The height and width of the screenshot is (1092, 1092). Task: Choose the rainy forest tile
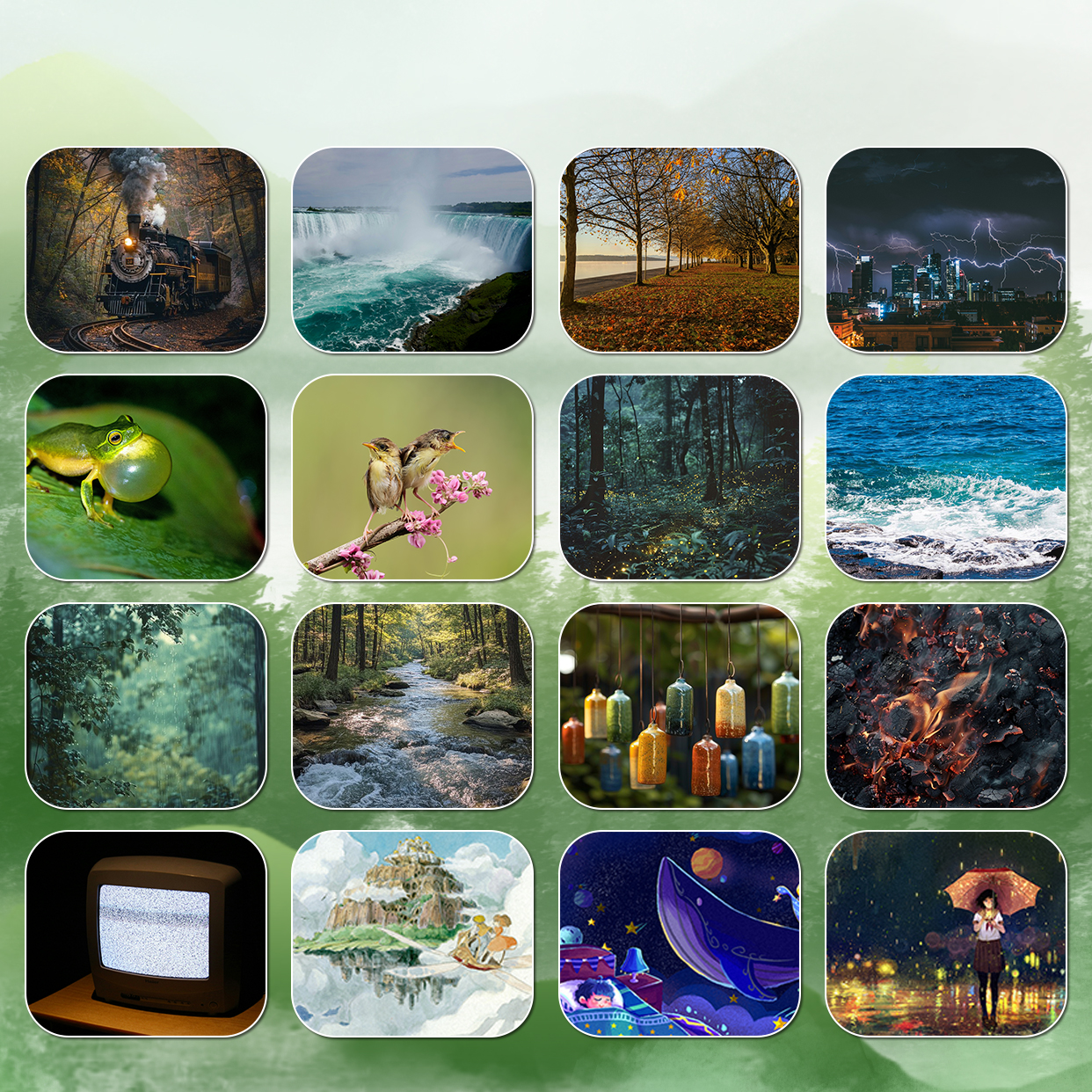[x=146, y=705]
